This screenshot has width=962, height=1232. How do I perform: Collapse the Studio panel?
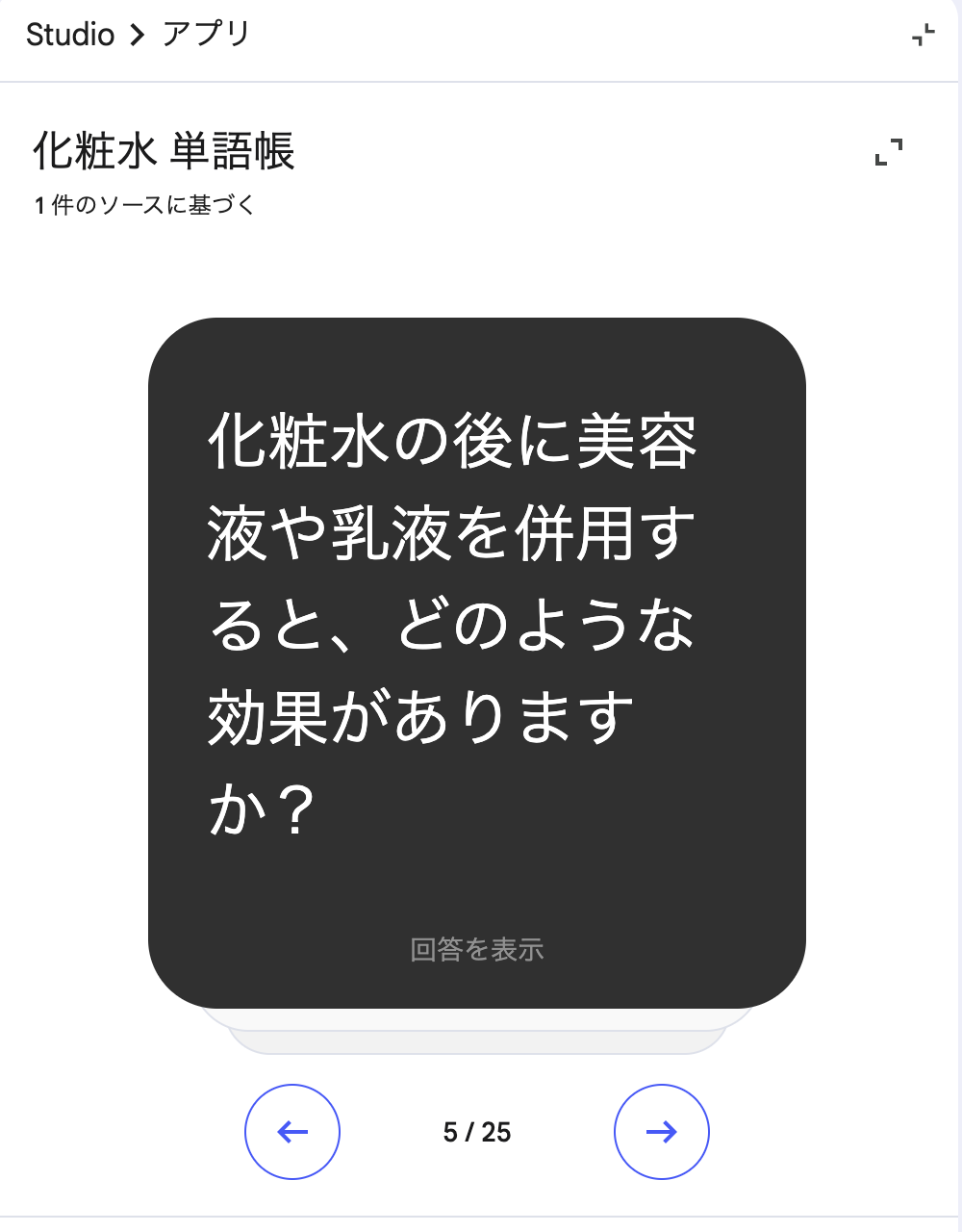(x=923, y=36)
